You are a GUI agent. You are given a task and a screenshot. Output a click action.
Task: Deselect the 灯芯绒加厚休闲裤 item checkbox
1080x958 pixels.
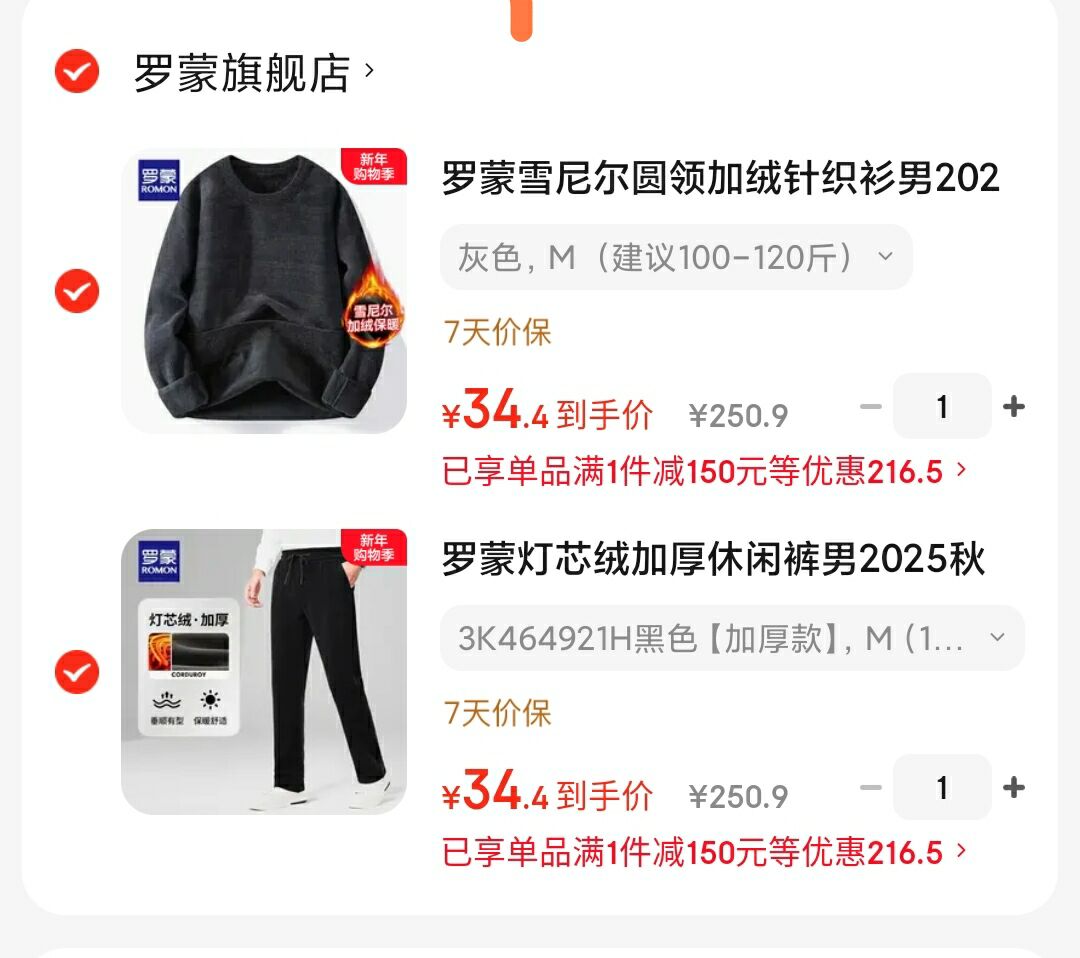click(77, 672)
